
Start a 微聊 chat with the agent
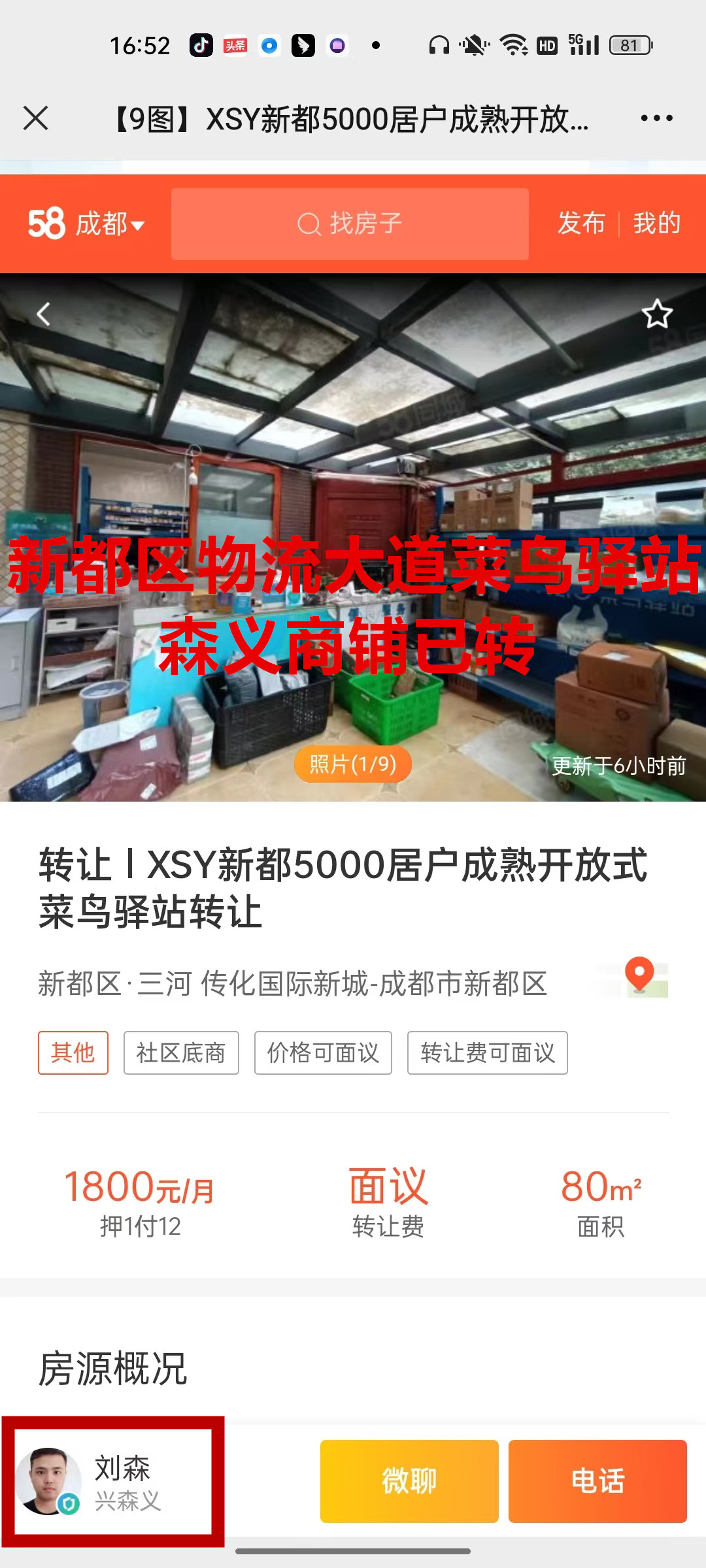tap(409, 1481)
